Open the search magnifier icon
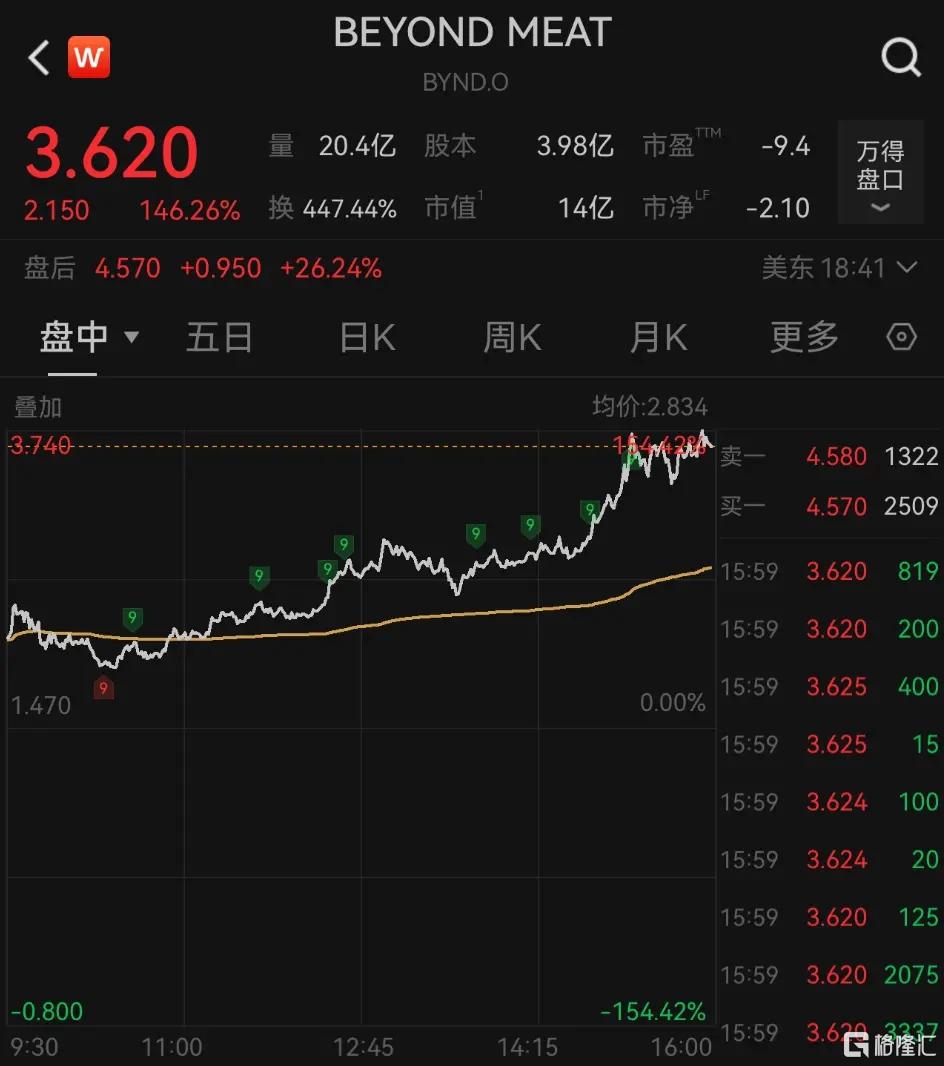The image size is (944, 1066). pos(900,58)
